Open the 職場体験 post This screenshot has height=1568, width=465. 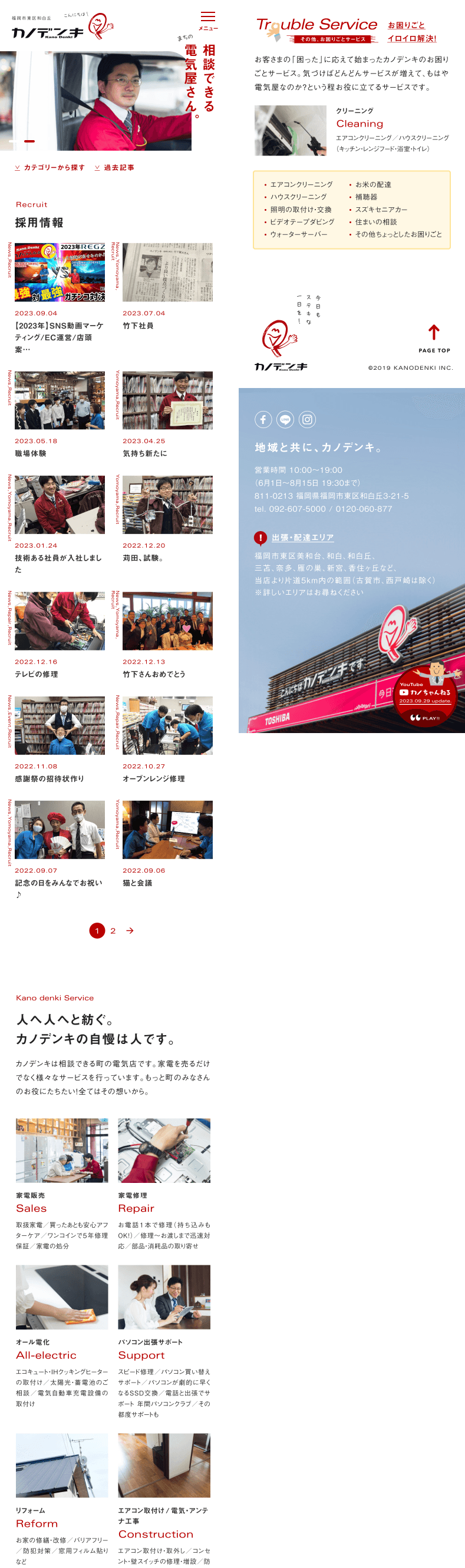point(60,400)
